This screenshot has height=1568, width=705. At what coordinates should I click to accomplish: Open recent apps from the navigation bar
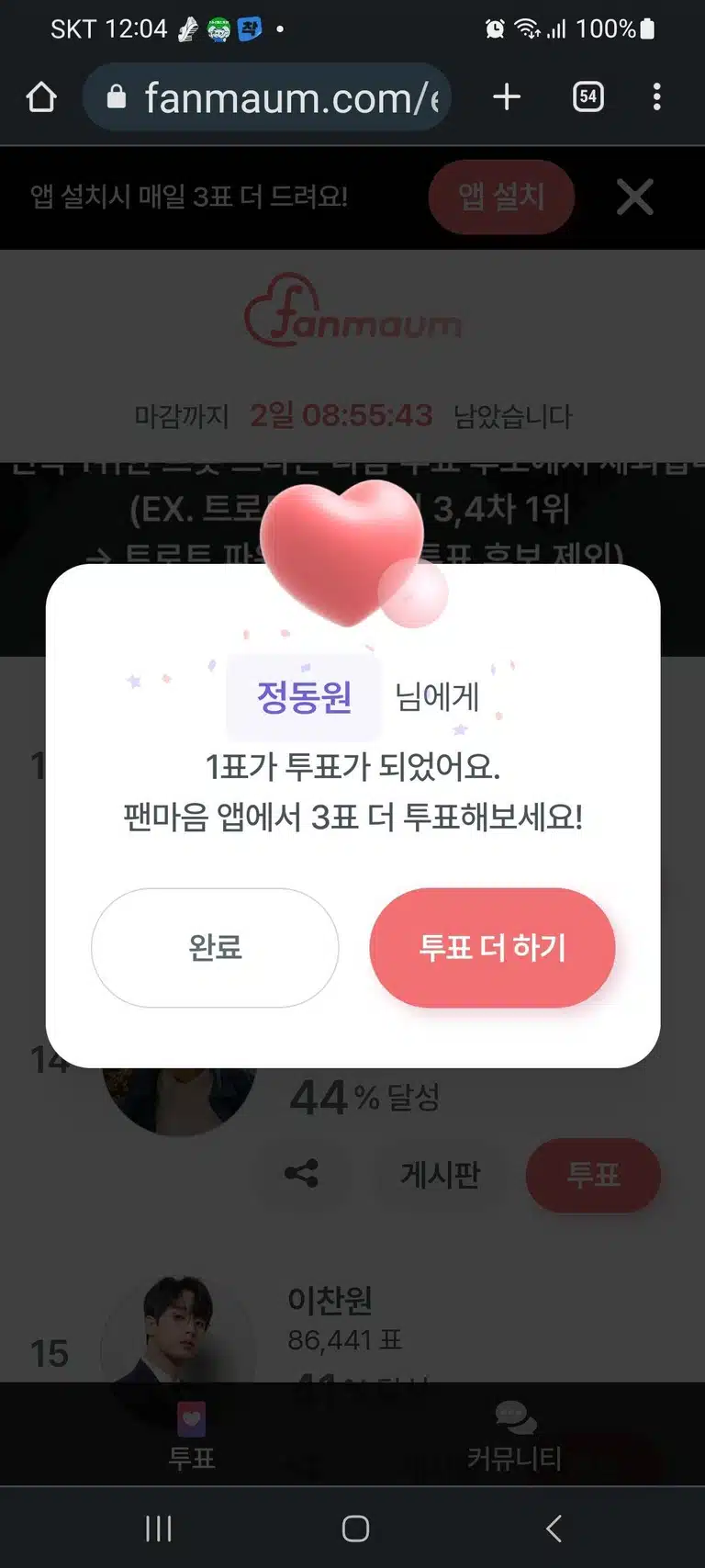point(159,1529)
